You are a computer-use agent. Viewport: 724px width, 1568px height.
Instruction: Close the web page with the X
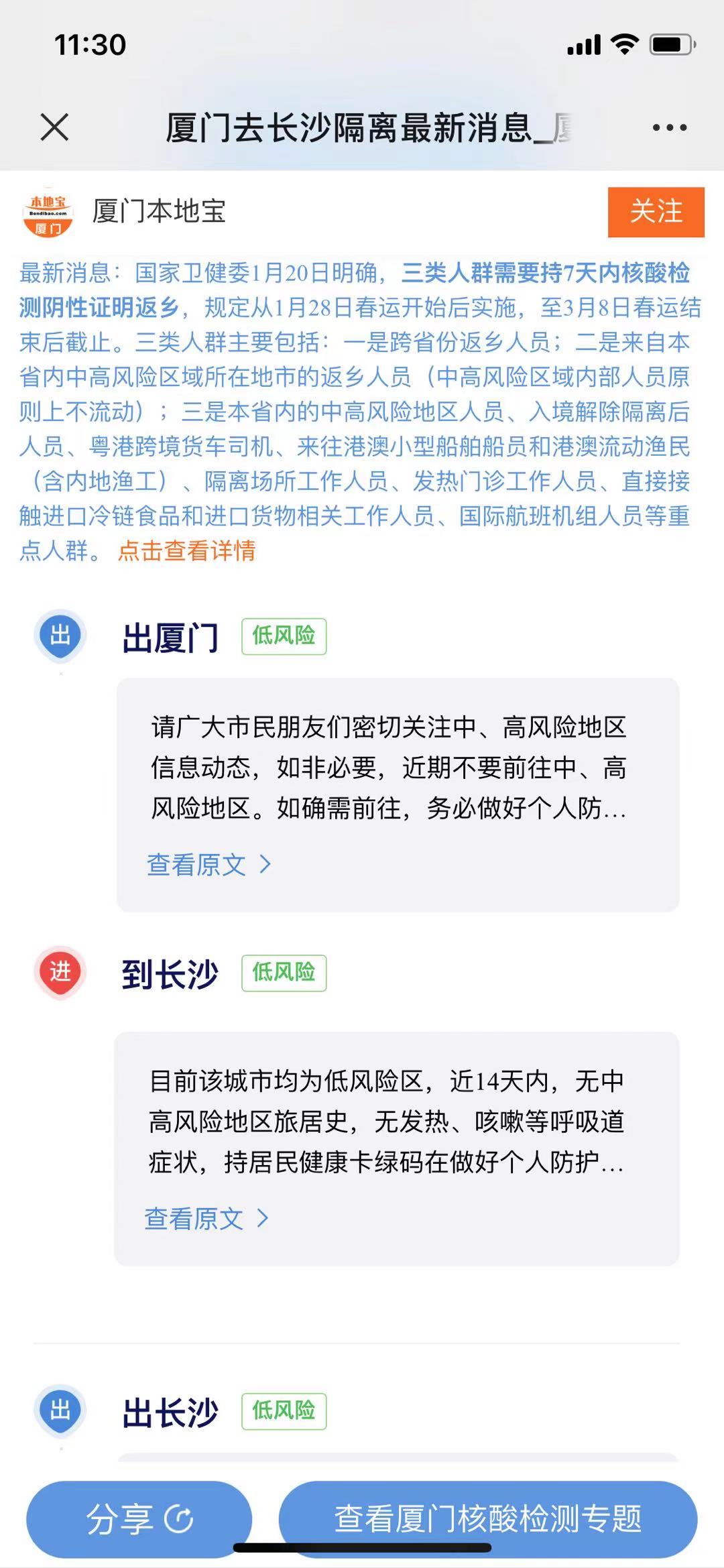pos(54,127)
